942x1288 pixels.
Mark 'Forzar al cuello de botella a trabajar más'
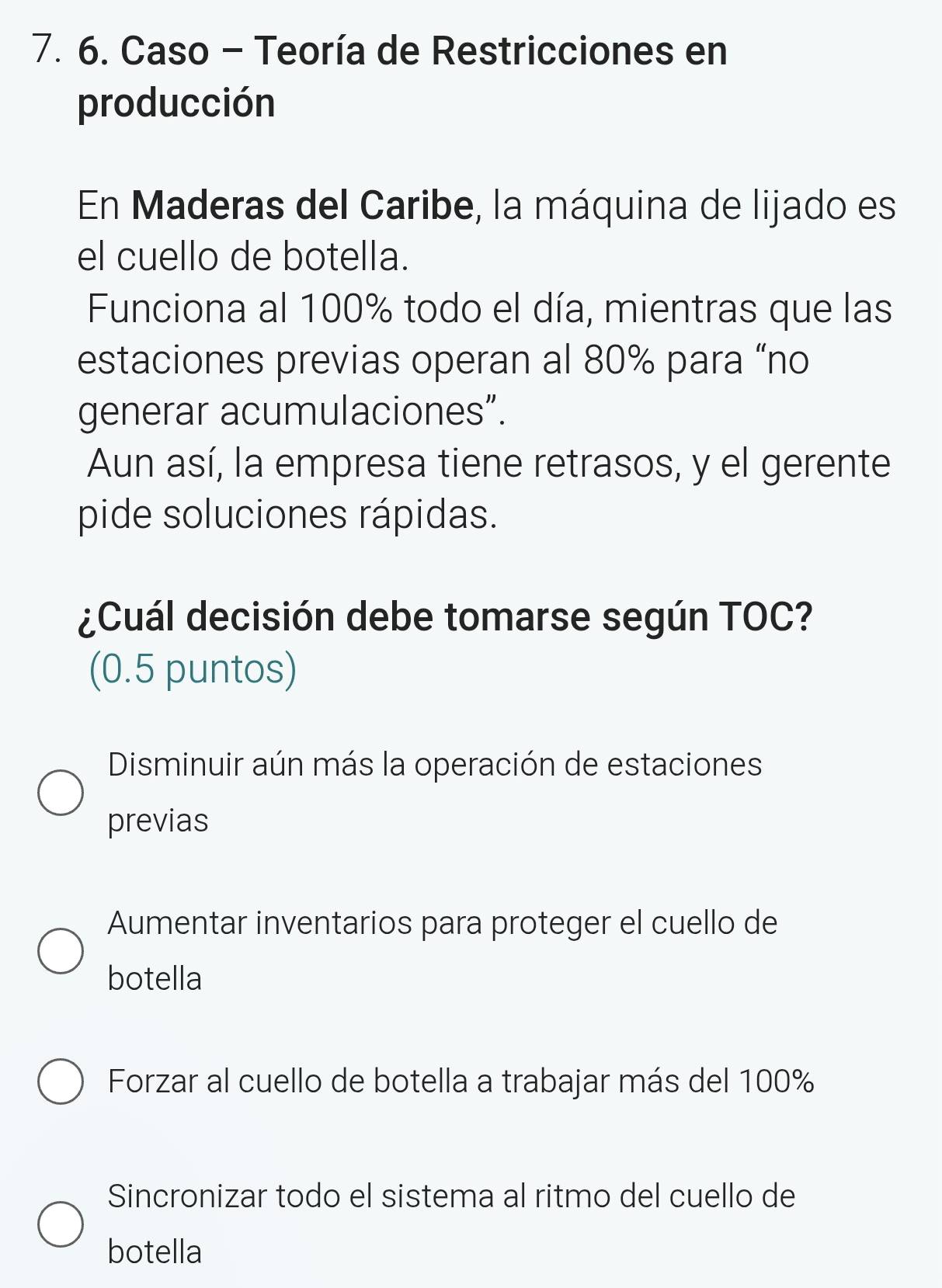(61, 1081)
